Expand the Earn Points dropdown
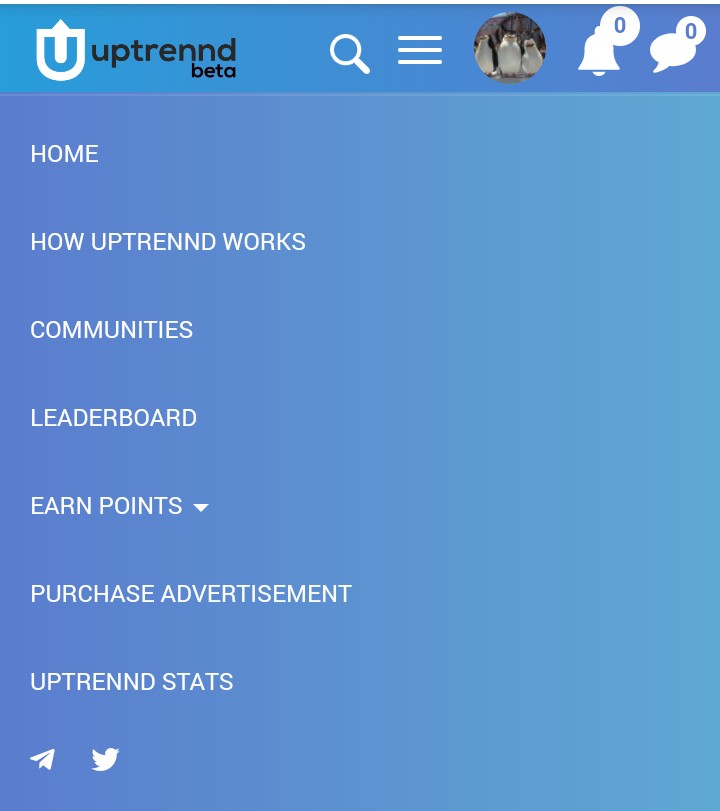 pyautogui.click(x=120, y=506)
